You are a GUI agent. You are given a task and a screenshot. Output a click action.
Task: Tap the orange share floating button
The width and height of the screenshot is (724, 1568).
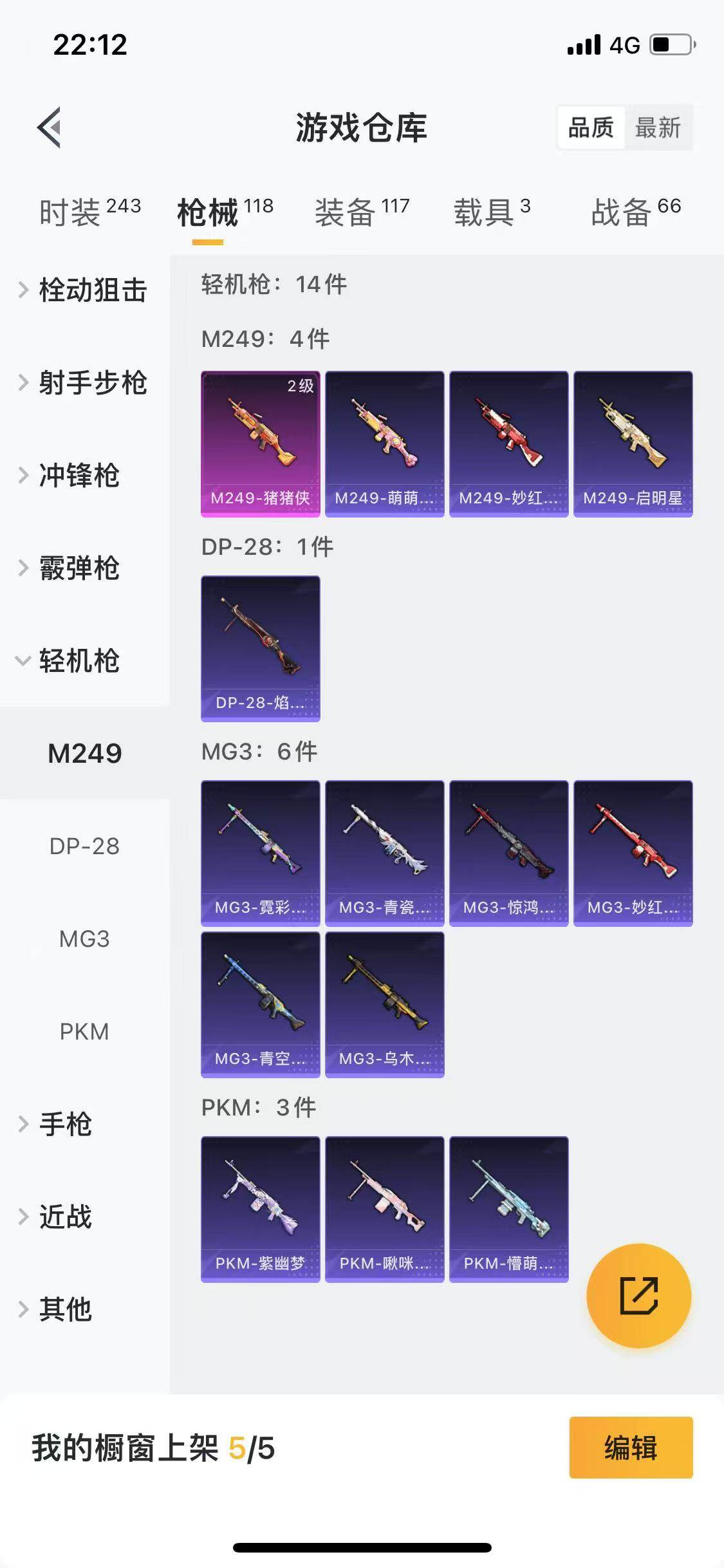tap(638, 1296)
